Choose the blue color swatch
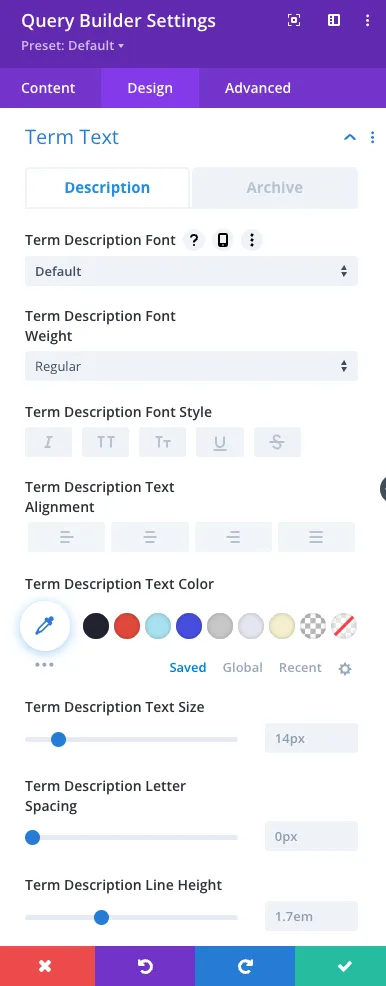 [x=189, y=626]
